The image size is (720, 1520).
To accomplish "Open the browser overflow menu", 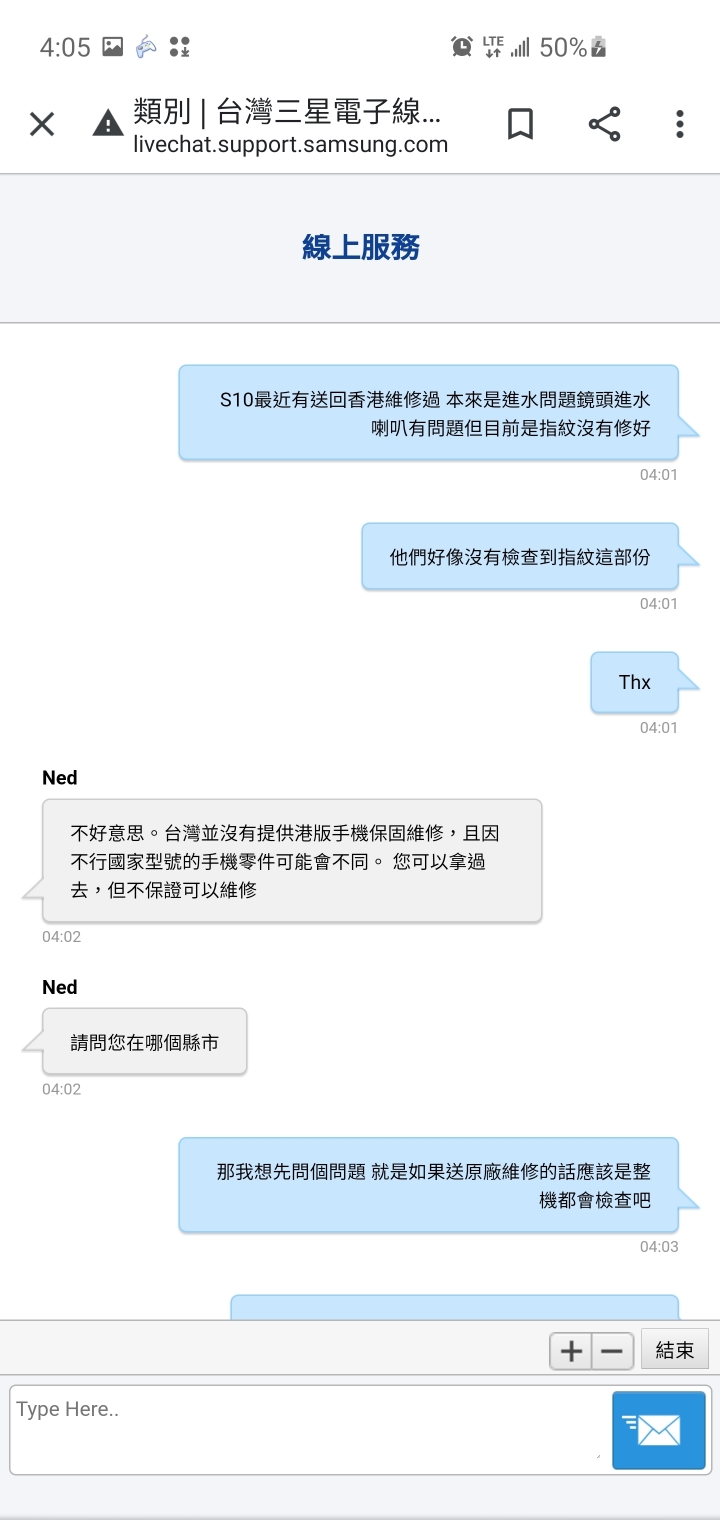I will tap(679, 124).
